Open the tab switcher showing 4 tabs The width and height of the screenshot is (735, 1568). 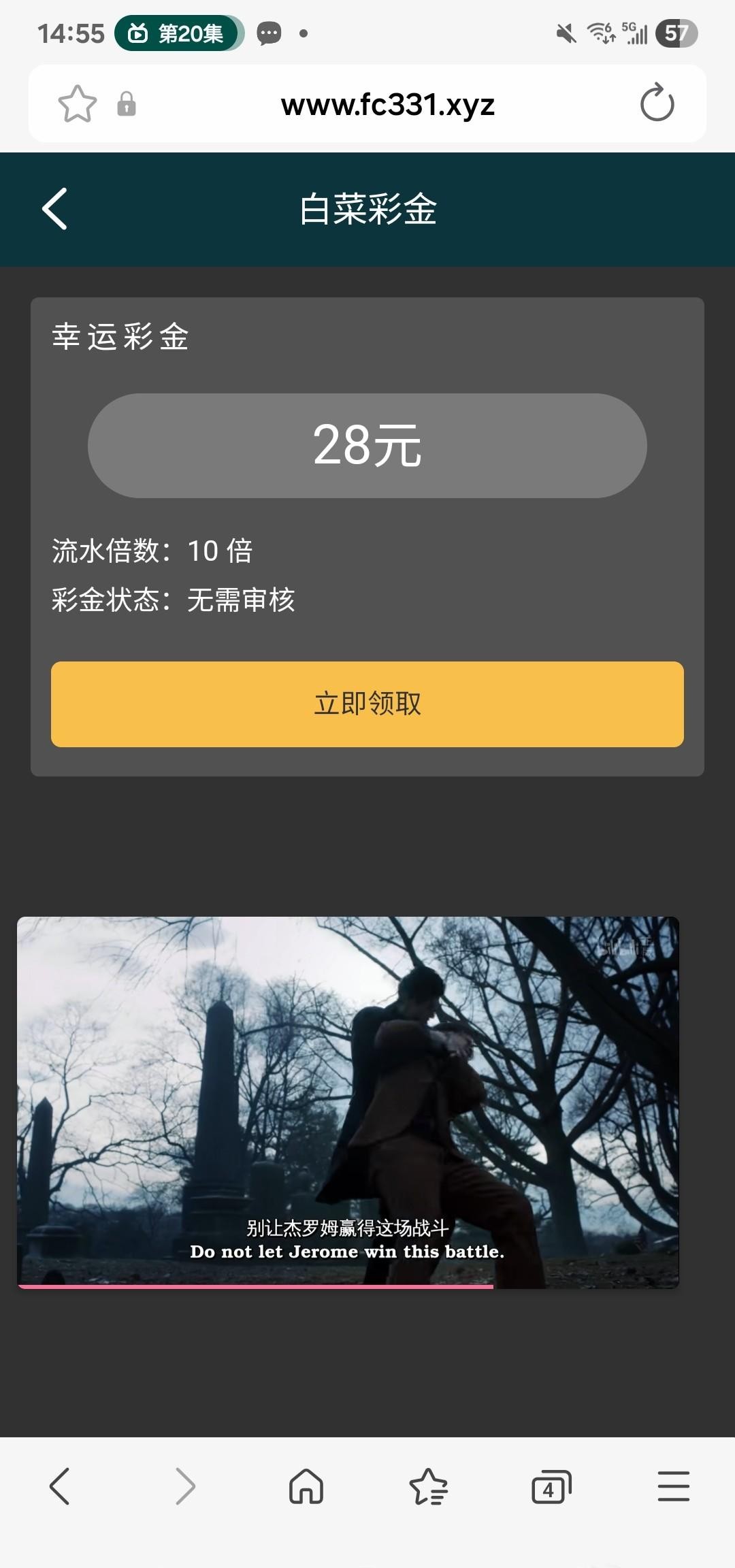(x=551, y=1486)
